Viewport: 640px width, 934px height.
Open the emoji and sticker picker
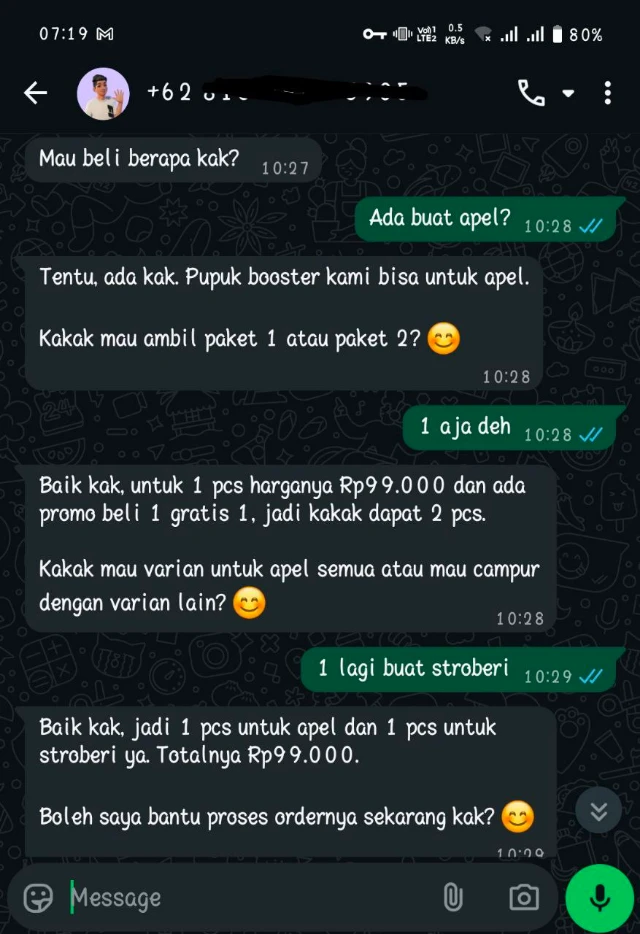pos(38,897)
